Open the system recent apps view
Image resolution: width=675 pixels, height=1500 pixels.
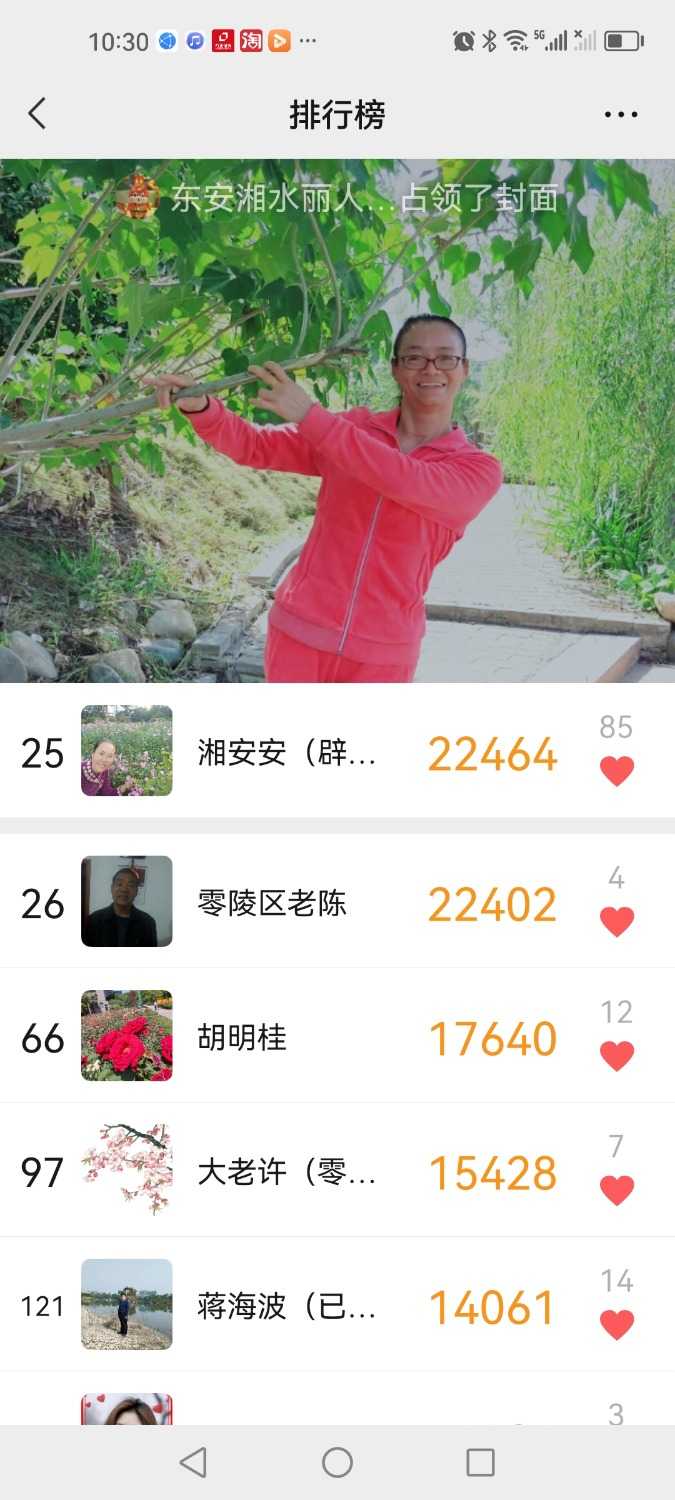pyautogui.click(x=480, y=1462)
